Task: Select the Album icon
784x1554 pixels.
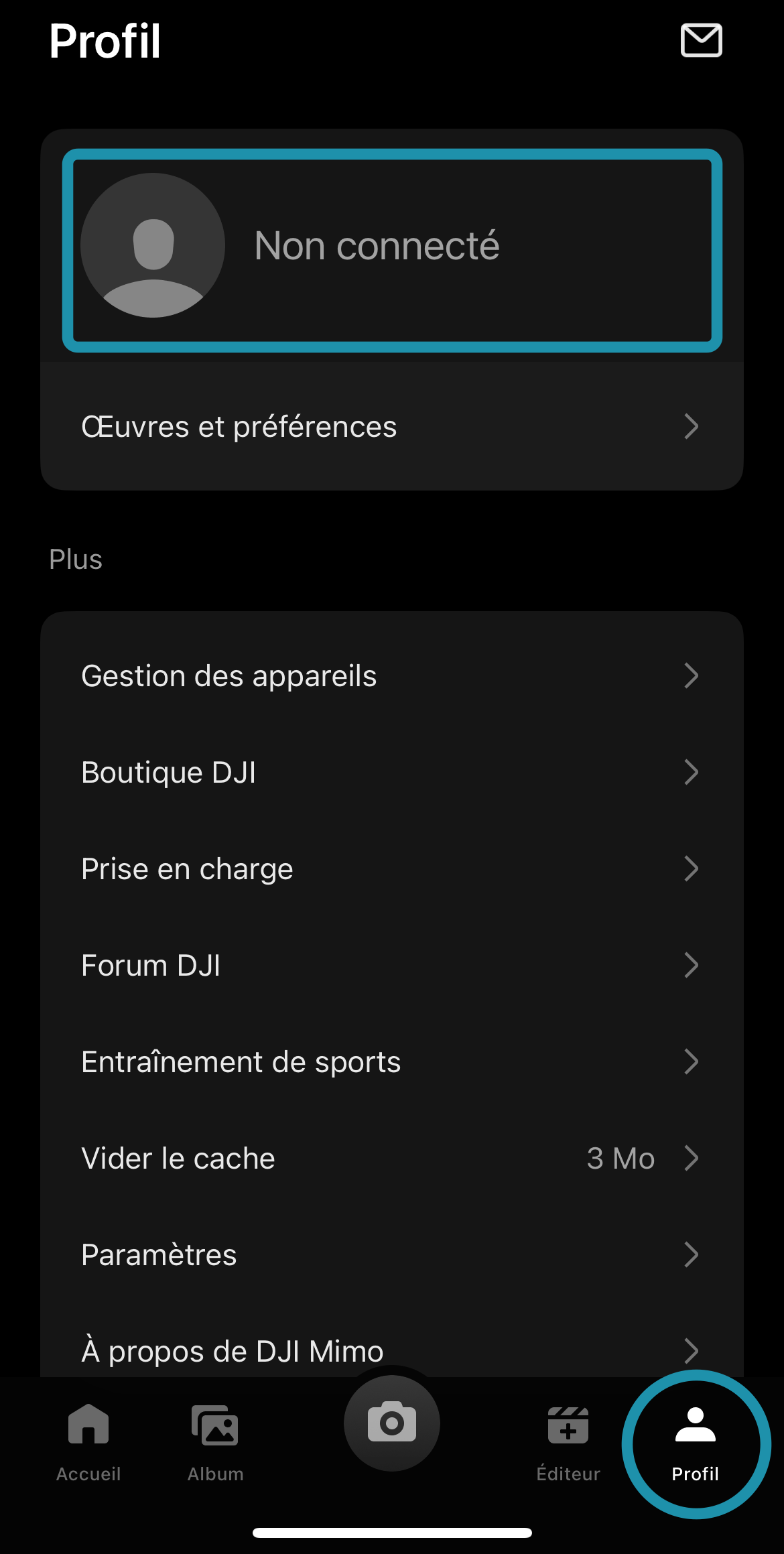Action: click(213, 1416)
